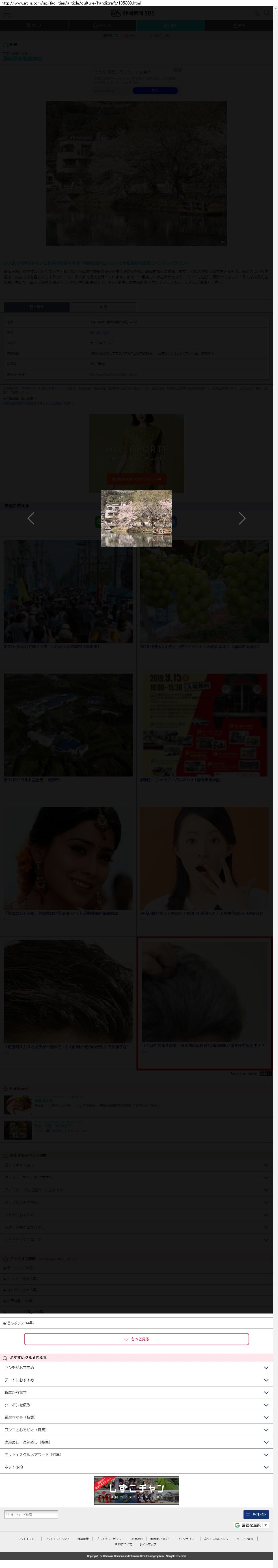Go to the previous photo with the left arrow
Viewport: 278px width, 1568px height.
31,518
